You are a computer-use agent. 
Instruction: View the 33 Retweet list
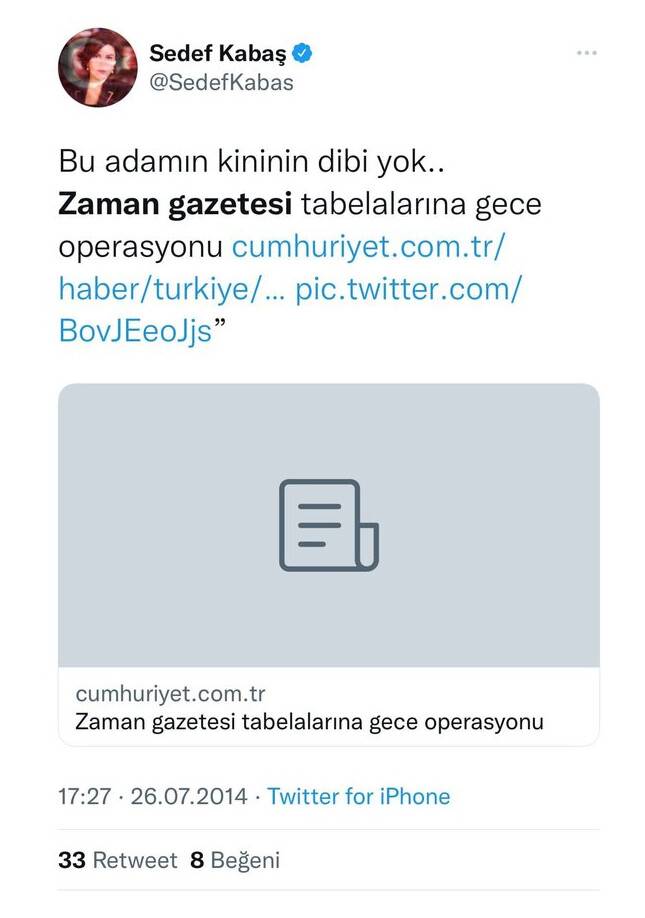coord(118,860)
